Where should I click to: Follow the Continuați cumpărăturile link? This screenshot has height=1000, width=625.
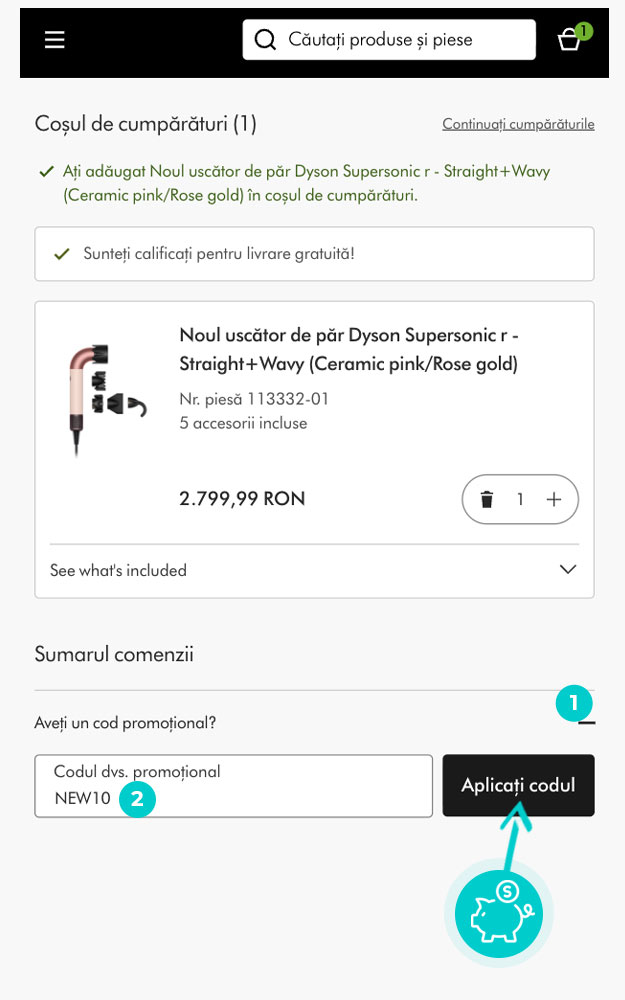click(518, 124)
